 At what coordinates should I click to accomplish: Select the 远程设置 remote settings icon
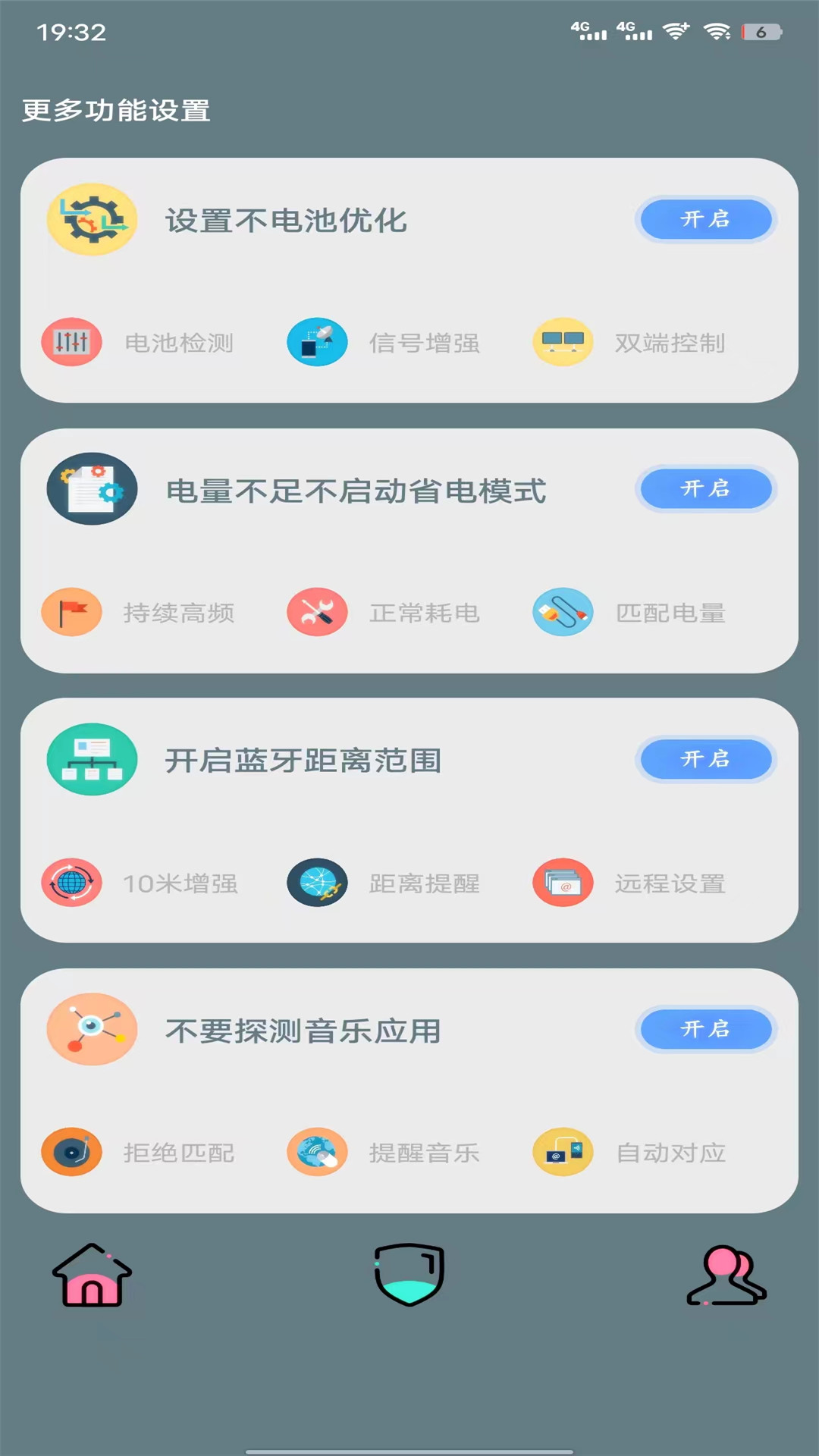[562, 883]
